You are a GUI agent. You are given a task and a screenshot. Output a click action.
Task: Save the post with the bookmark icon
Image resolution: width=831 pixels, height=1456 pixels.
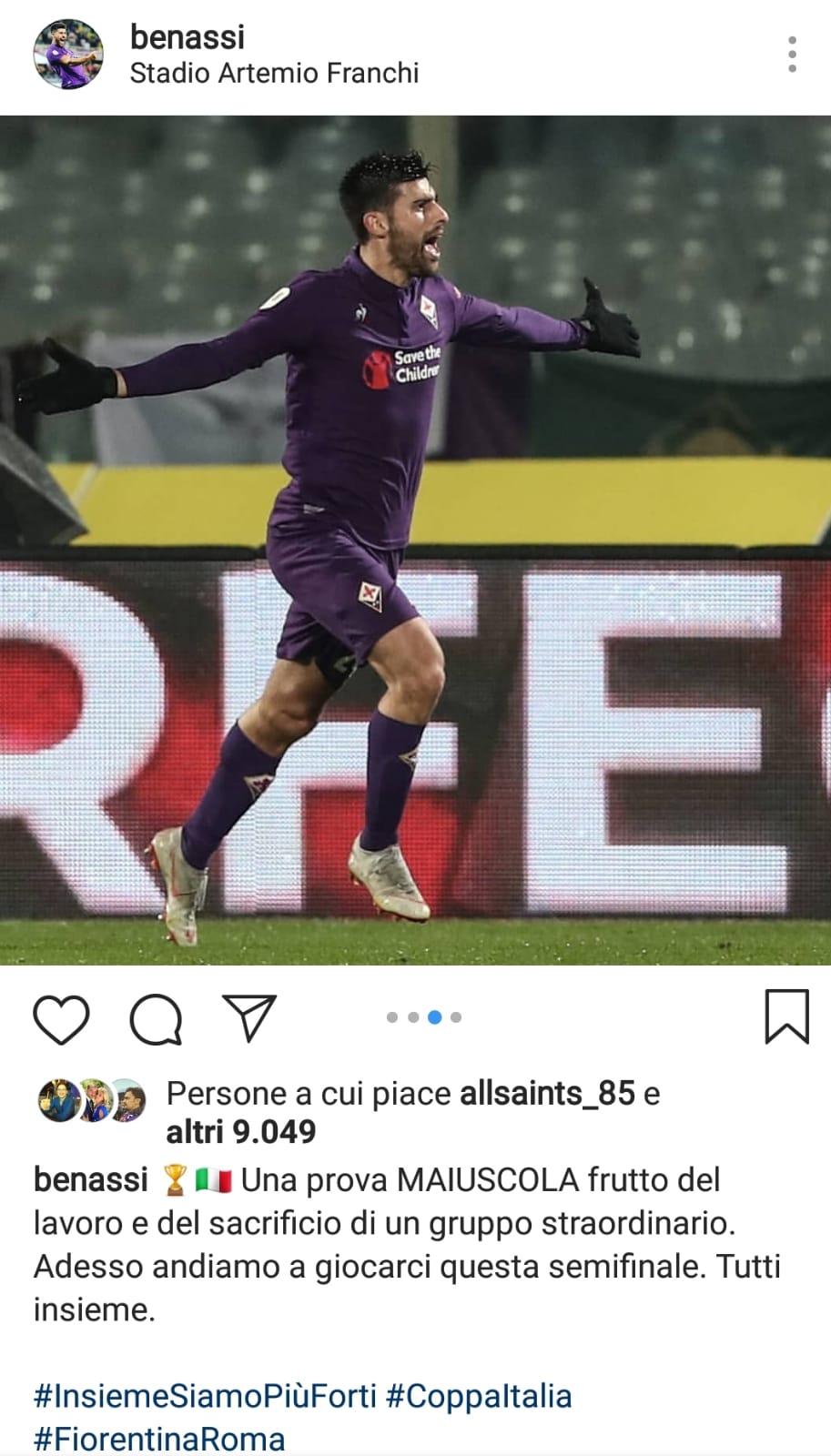point(785,1016)
